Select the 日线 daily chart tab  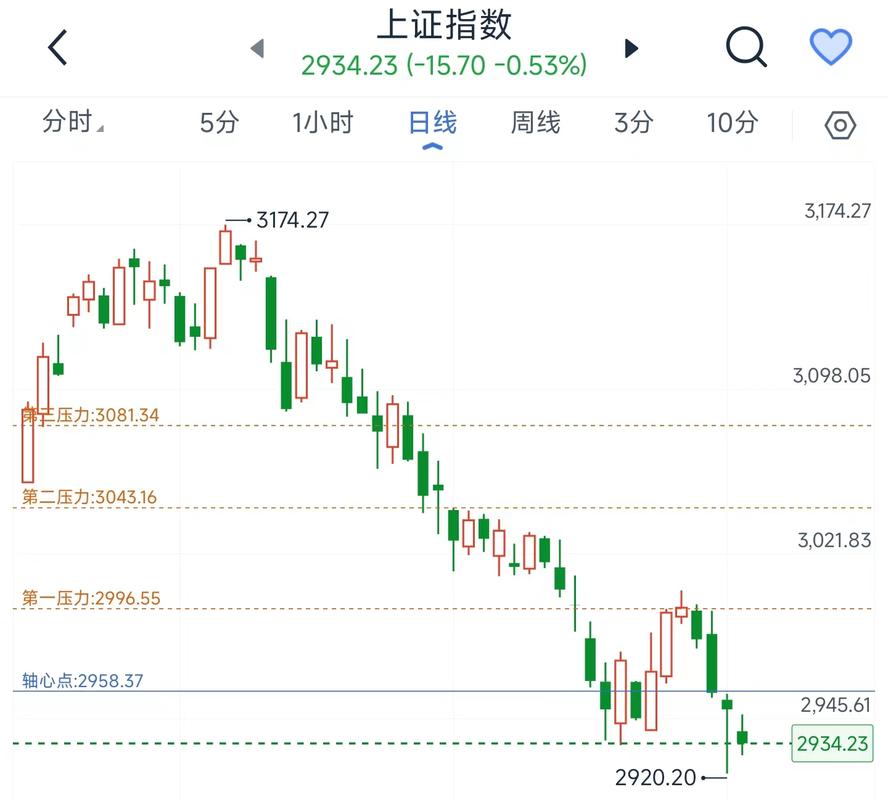[x=432, y=123]
